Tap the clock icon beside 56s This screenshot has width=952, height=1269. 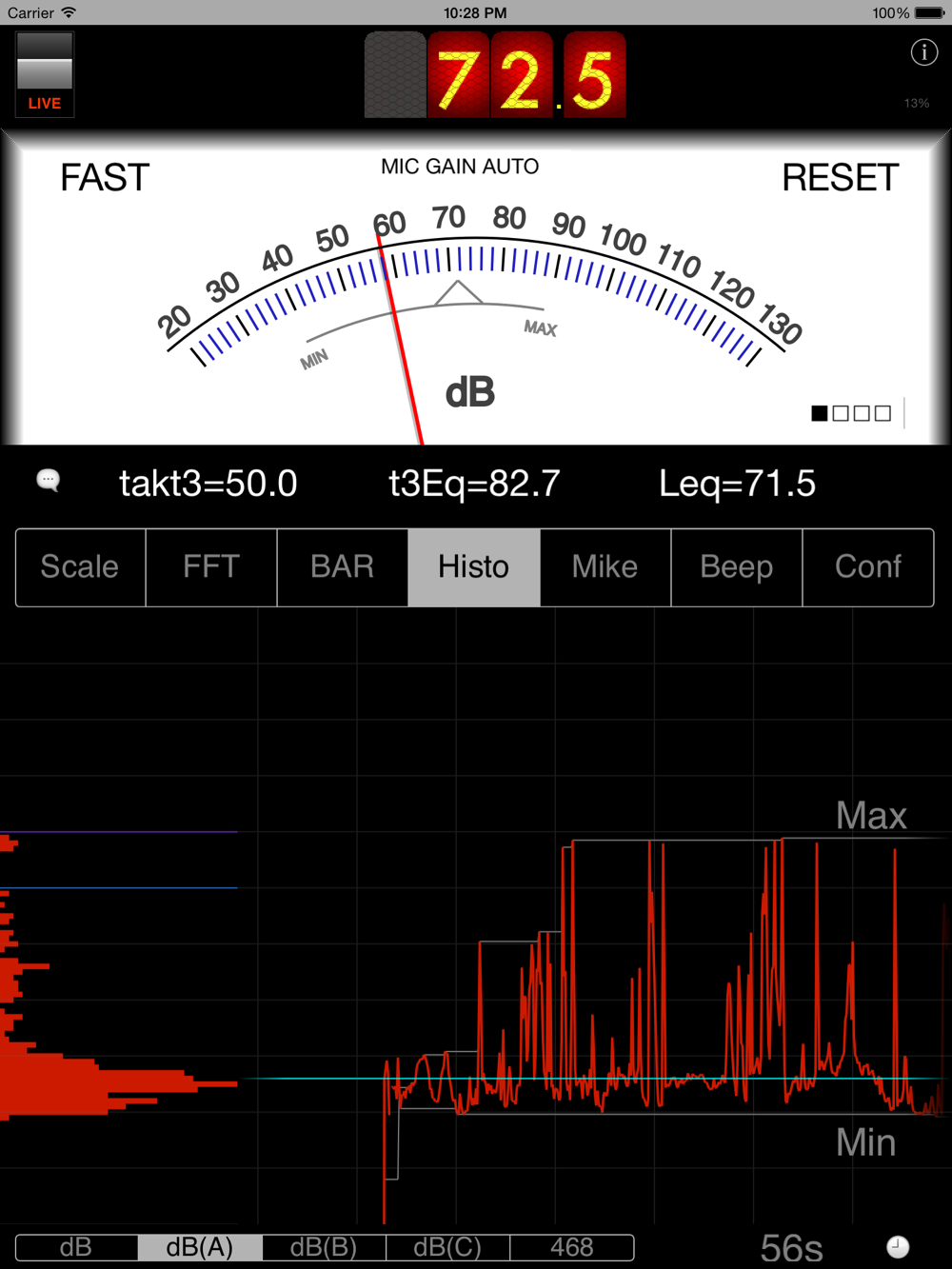click(x=898, y=1246)
